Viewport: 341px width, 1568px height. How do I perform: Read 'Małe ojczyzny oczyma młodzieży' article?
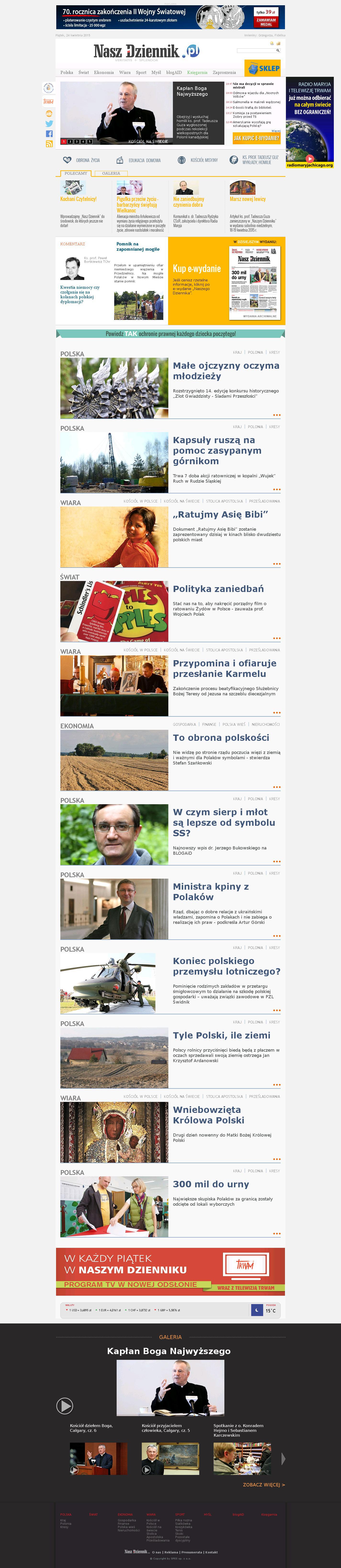point(225,371)
